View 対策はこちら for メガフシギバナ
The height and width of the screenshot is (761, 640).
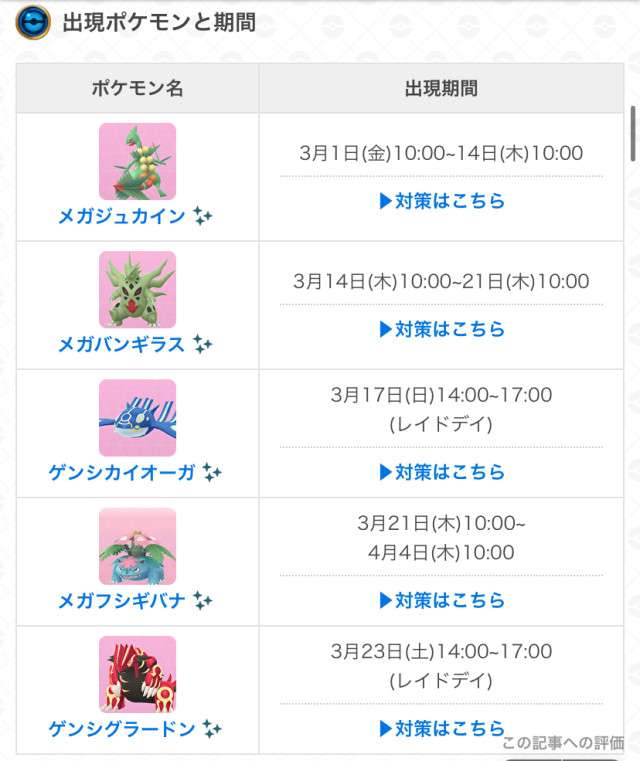point(441,600)
